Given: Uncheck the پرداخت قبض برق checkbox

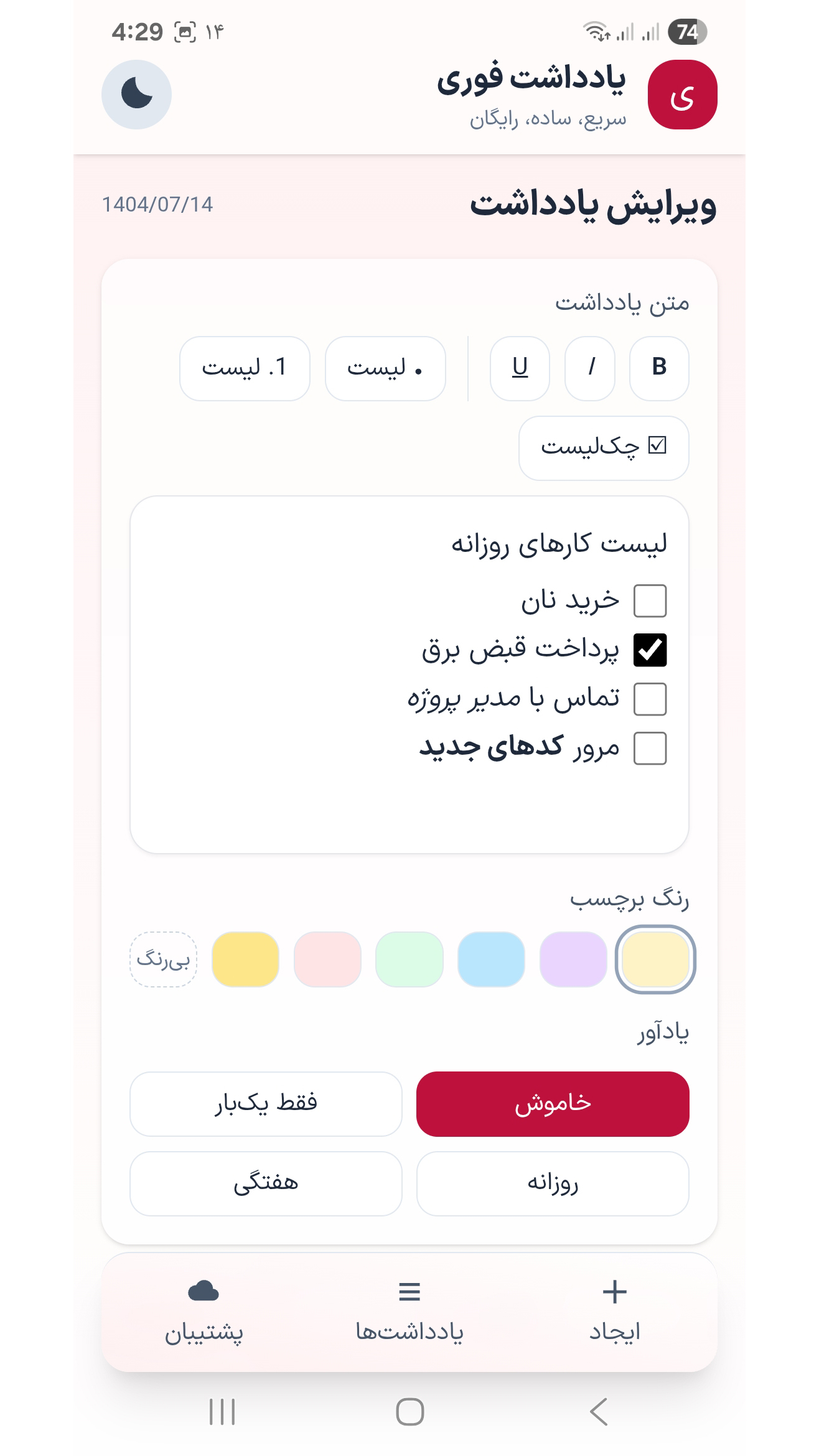Looking at the screenshot, I should click(x=650, y=650).
